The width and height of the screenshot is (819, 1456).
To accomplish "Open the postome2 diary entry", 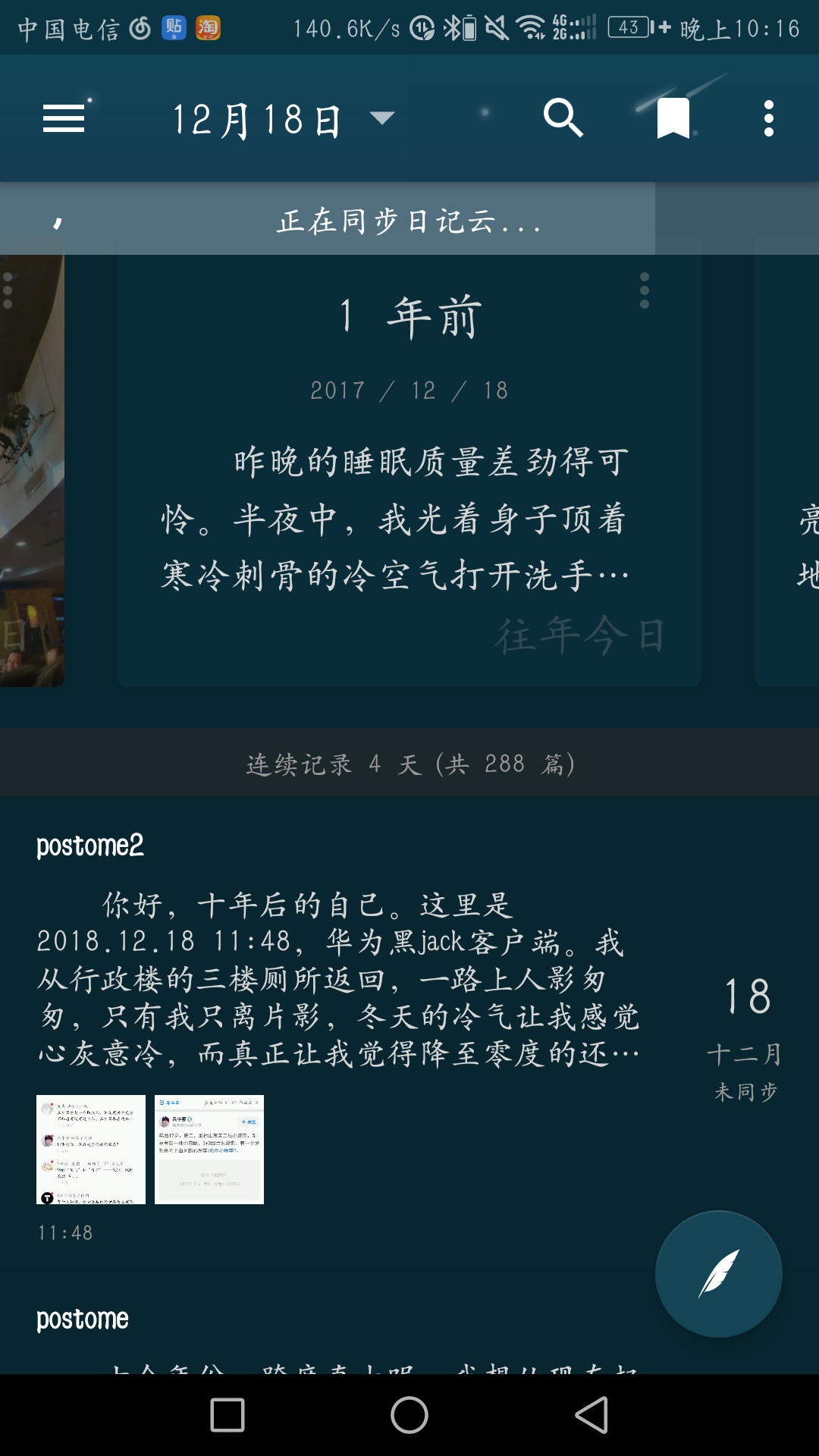I will 337,978.
